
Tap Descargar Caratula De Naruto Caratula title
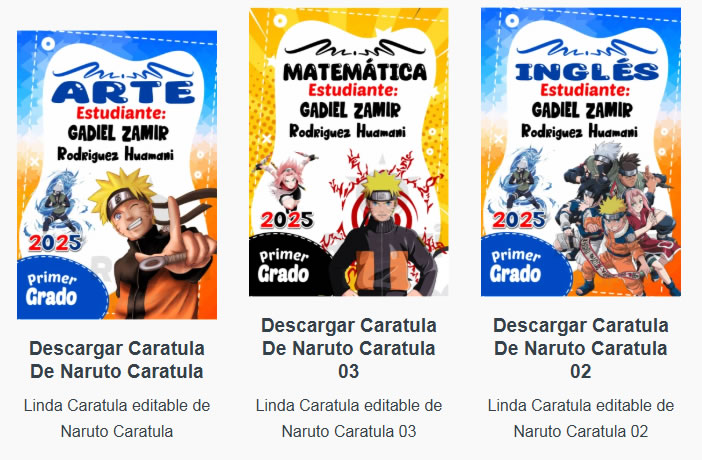pos(117,360)
